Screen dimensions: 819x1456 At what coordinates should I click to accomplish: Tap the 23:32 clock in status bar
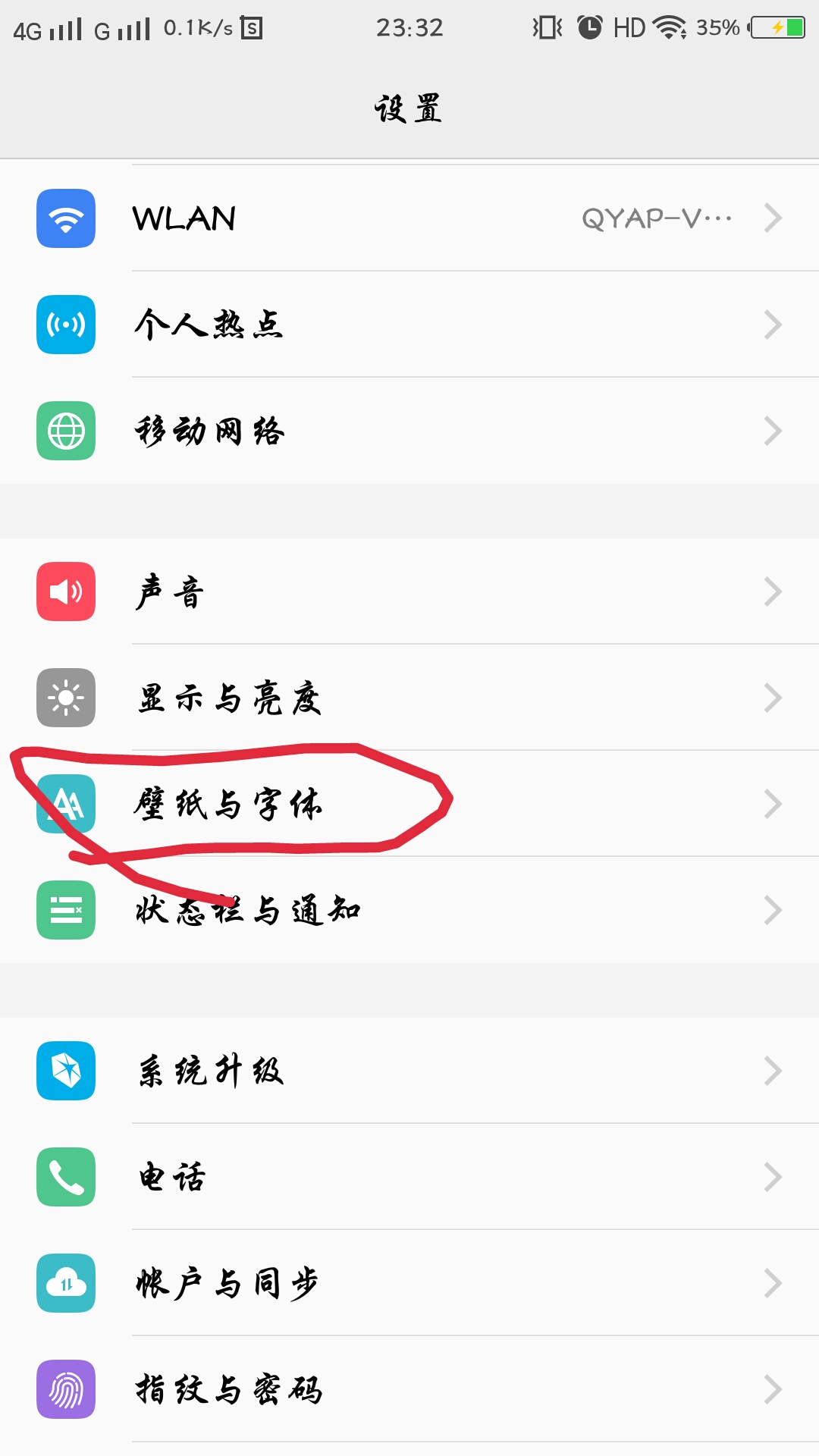pos(409,27)
